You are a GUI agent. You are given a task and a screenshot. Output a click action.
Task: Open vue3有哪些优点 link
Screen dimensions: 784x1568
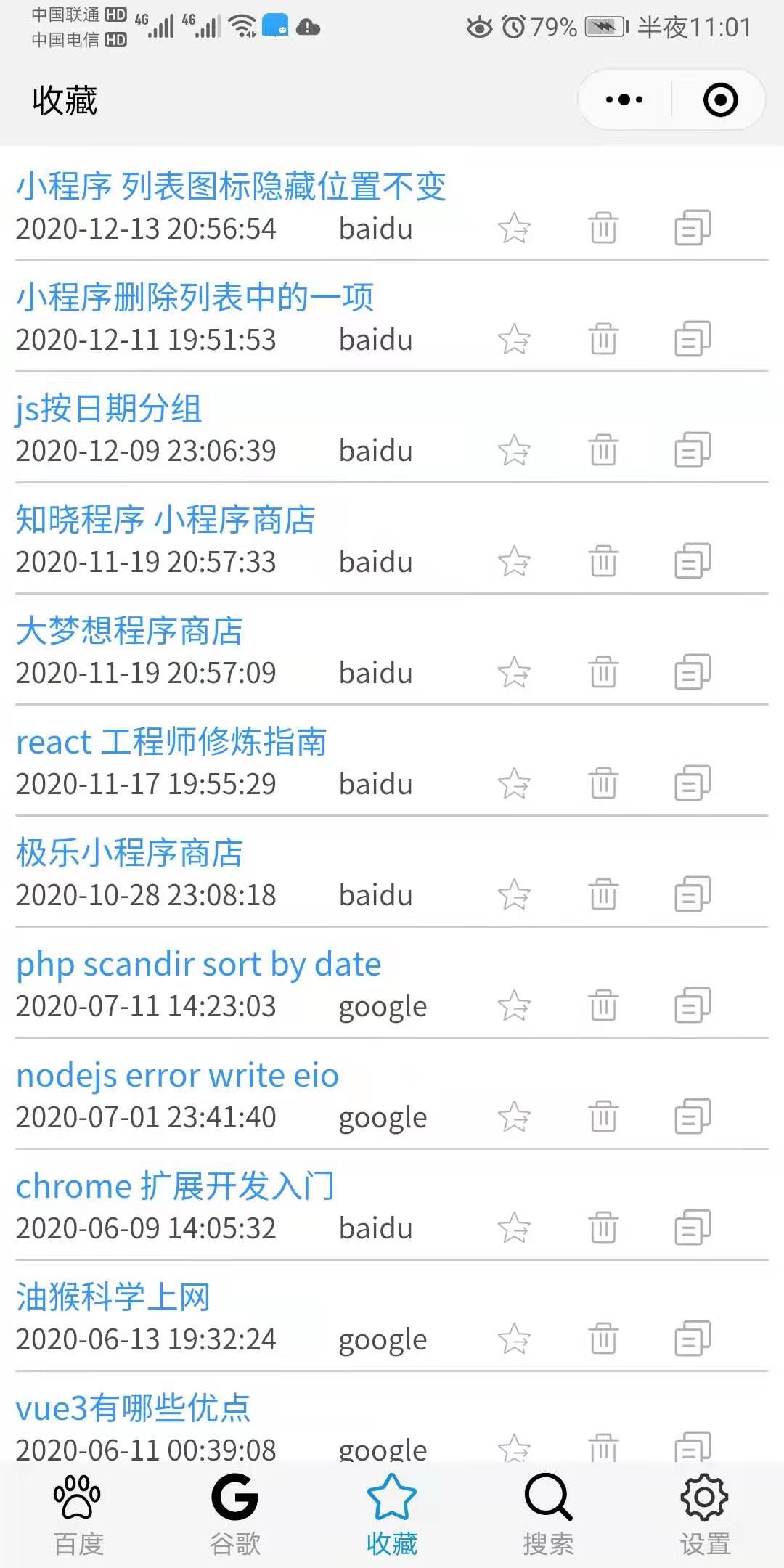point(133,1408)
